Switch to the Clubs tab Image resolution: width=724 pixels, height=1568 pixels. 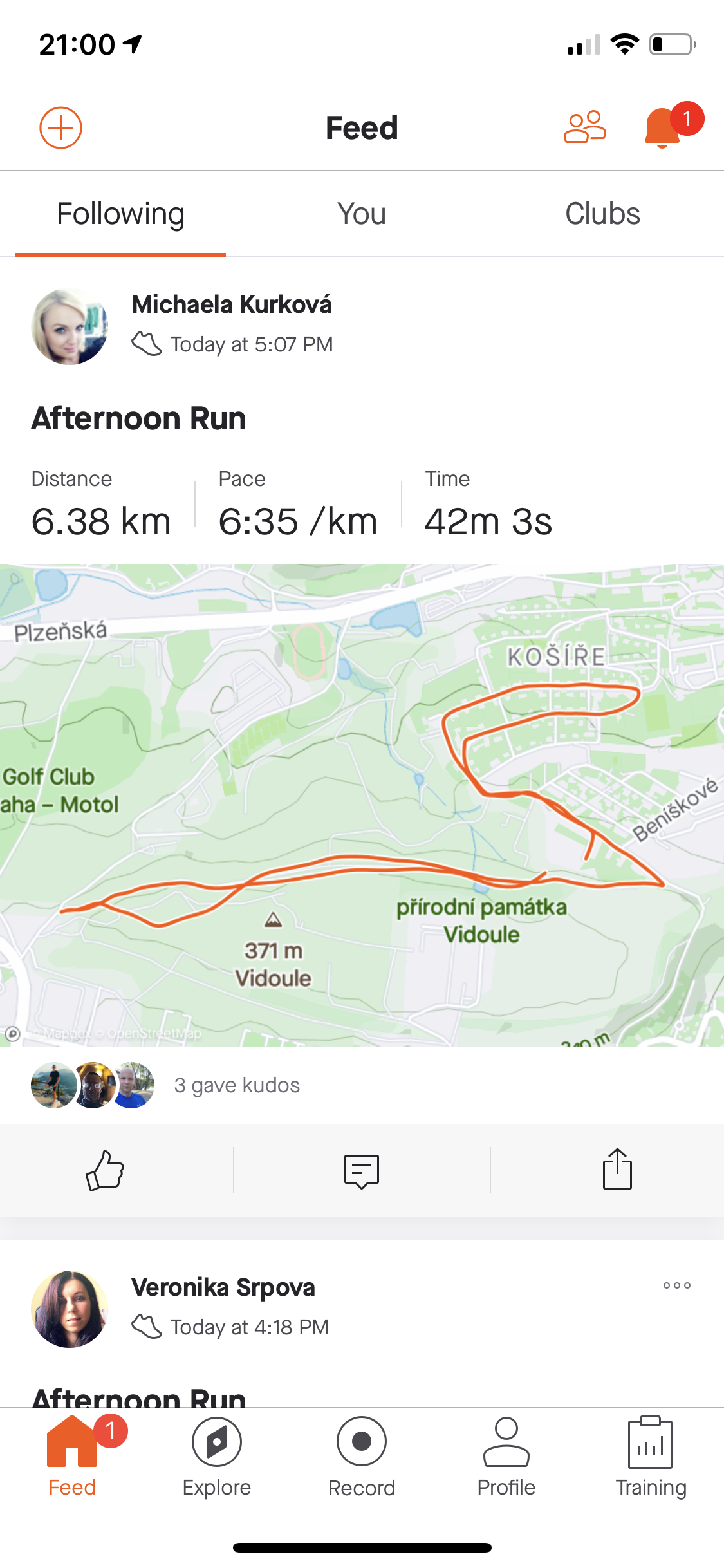pyautogui.click(x=603, y=214)
